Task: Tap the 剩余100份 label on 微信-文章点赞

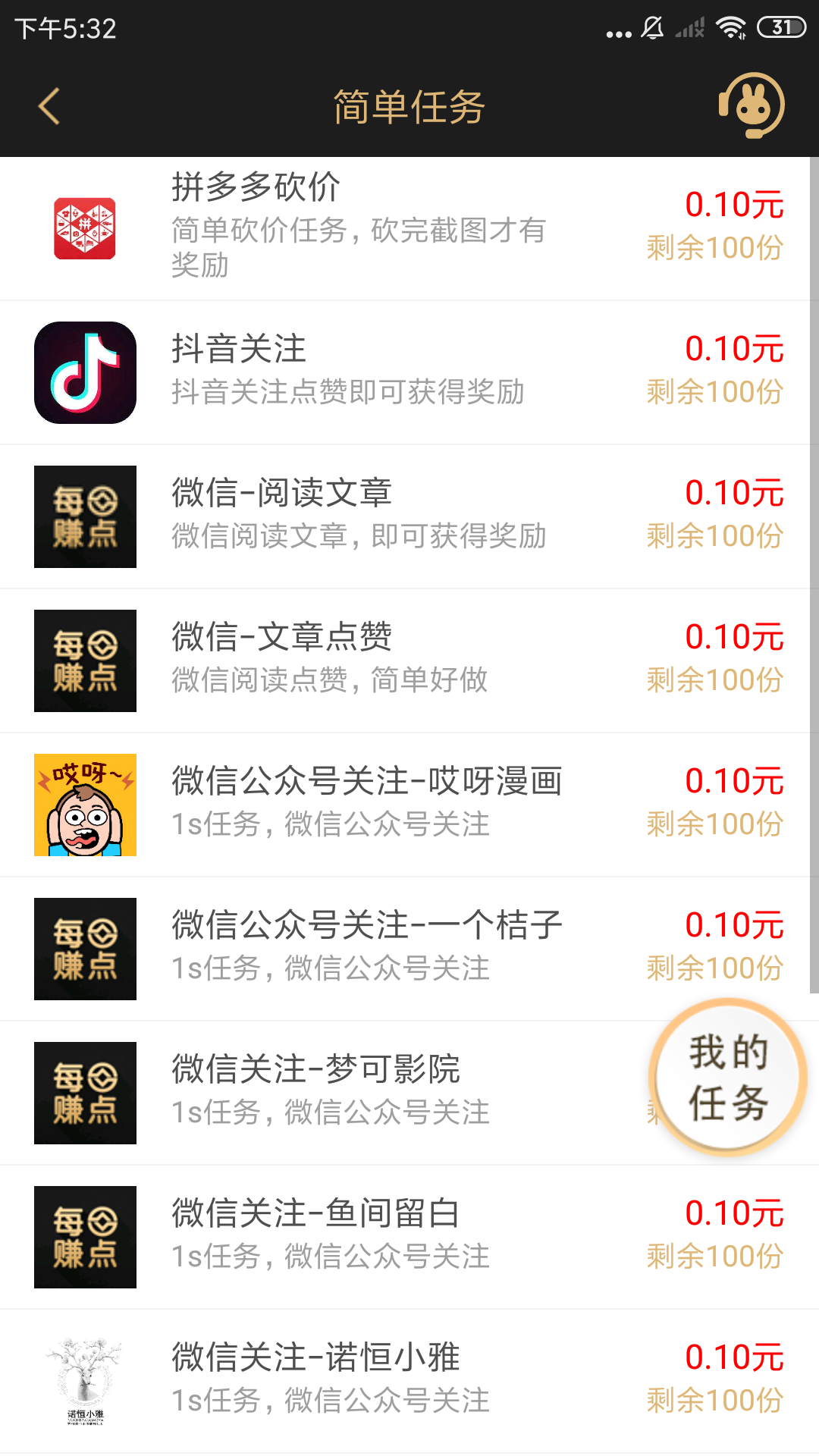Action: point(714,680)
